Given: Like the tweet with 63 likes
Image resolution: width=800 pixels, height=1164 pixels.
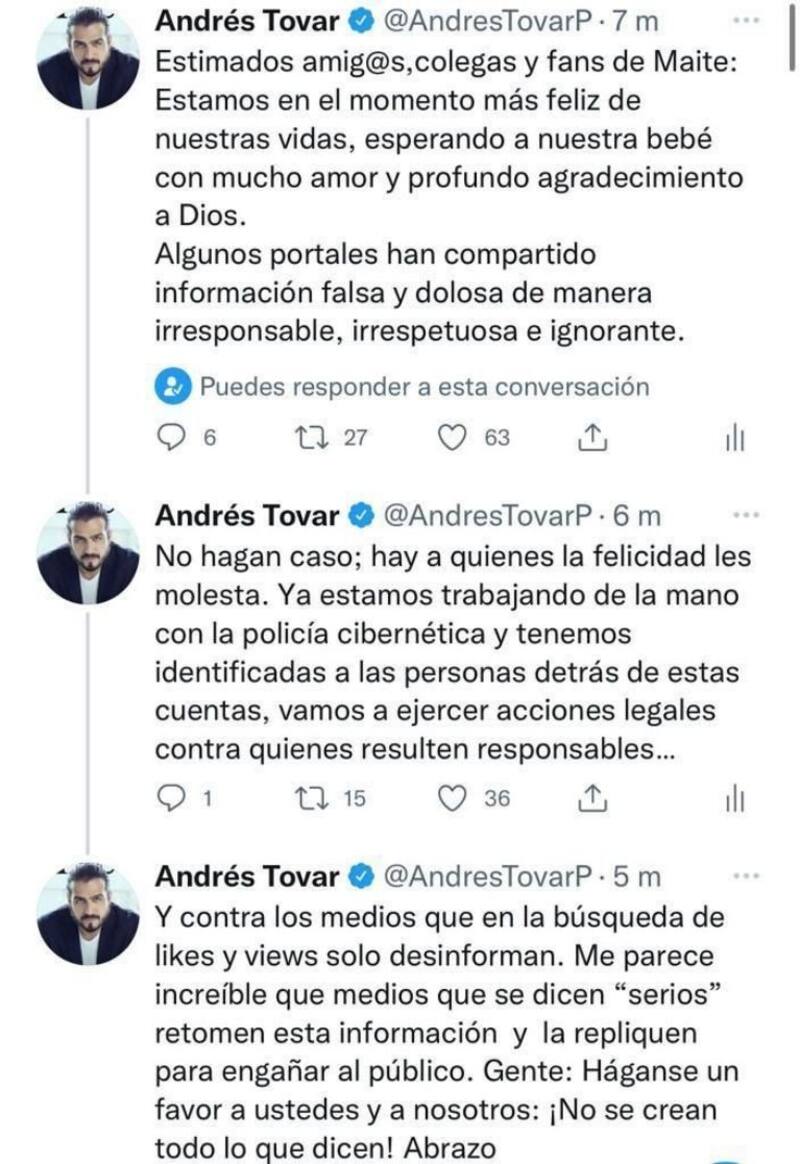Looking at the screenshot, I should [455, 438].
